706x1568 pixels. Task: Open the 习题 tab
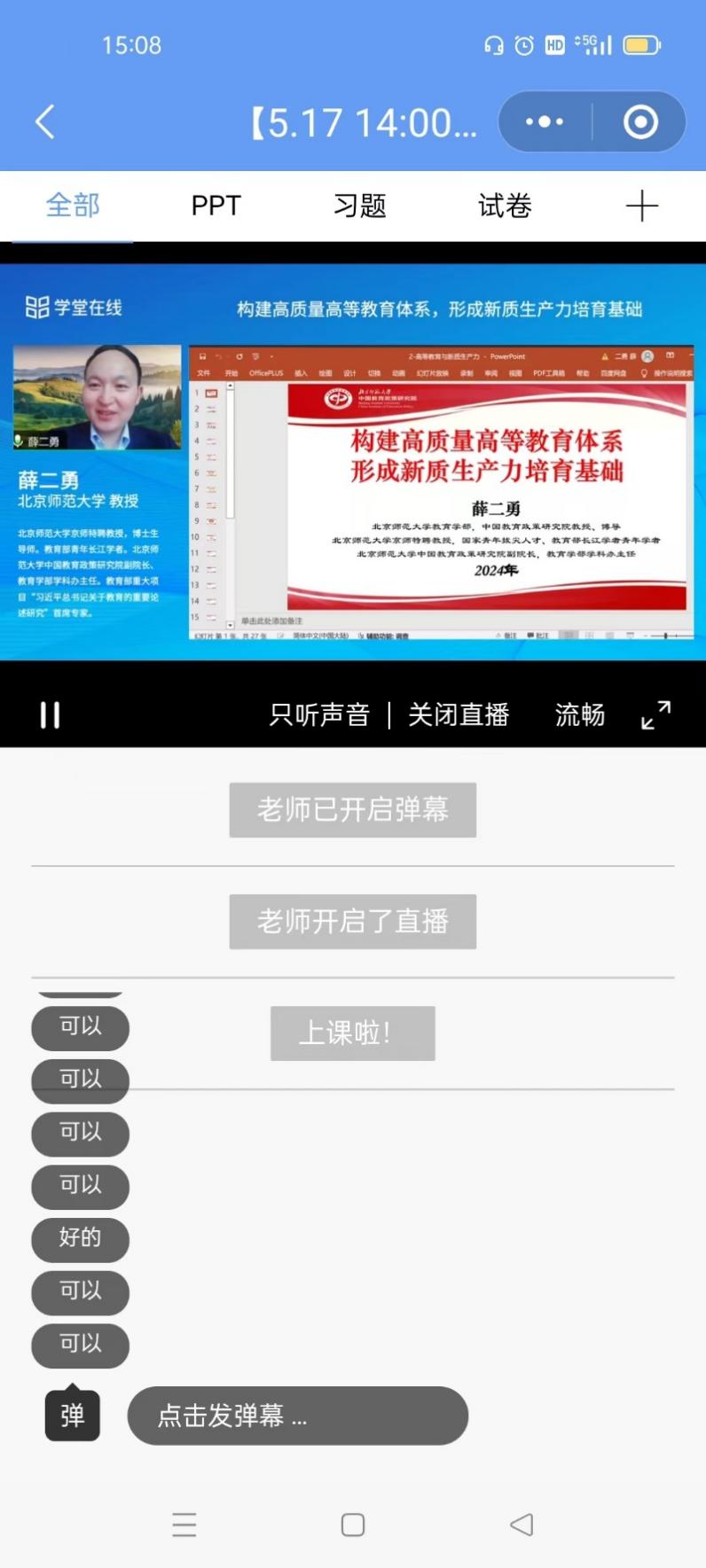click(x=359, y=206)
